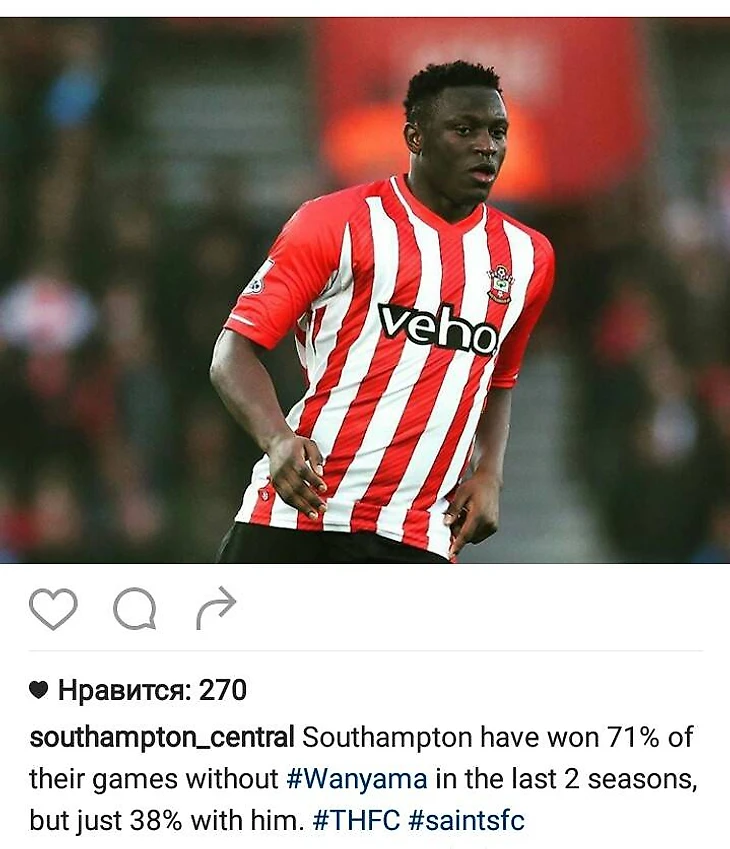Open the #THFC hashtag
This screenshot has height=849, width=730.
point(357,820)
